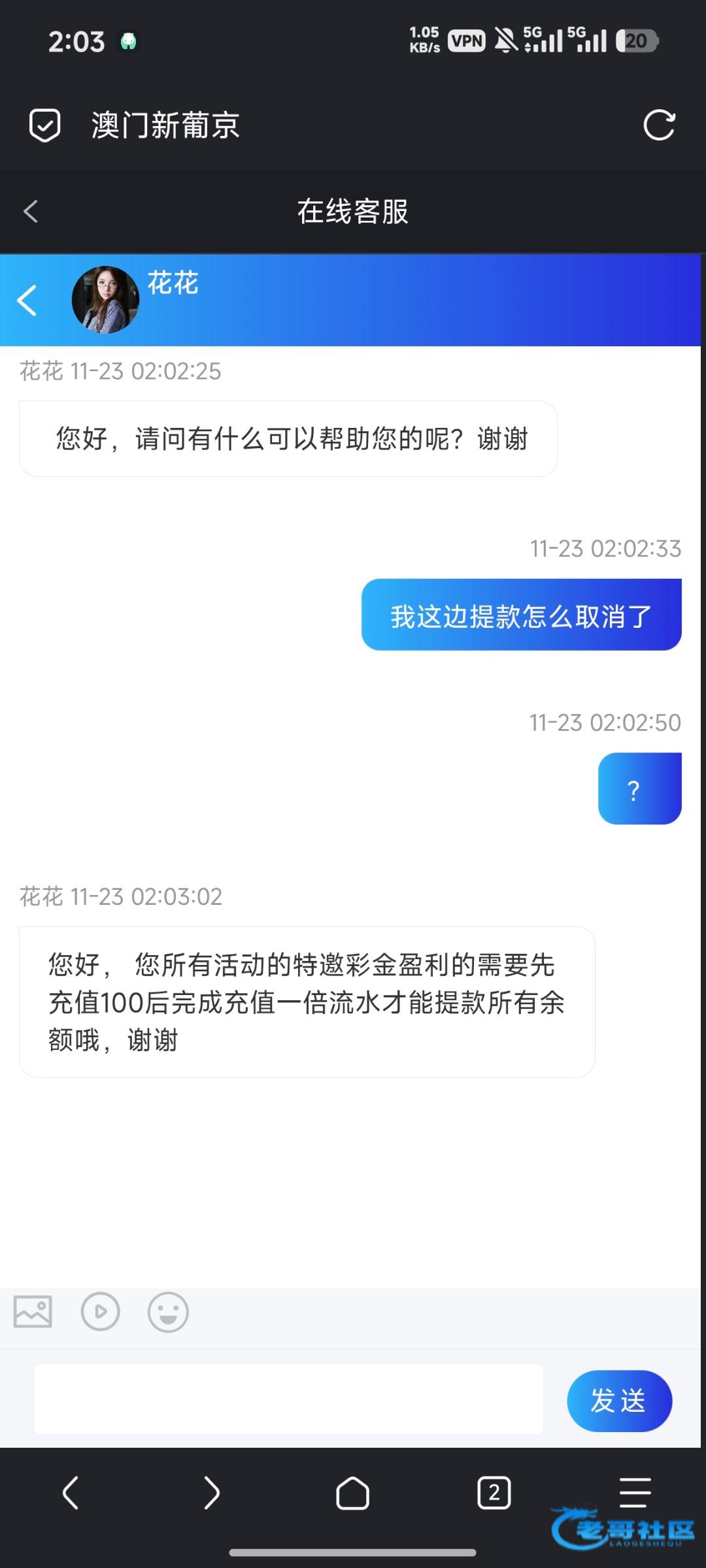The width and height of the screenshot is (706, 1568).
Task: Tap the back arrow beside 花花's avatar
Action: 27,301
